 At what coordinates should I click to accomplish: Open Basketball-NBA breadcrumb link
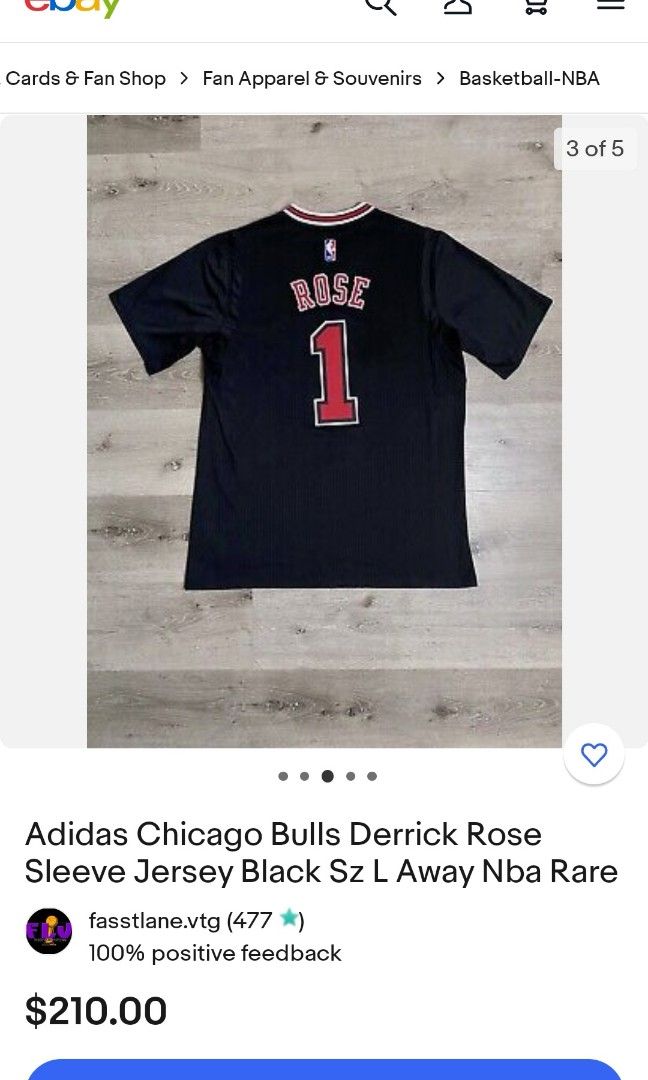[529, 79]
